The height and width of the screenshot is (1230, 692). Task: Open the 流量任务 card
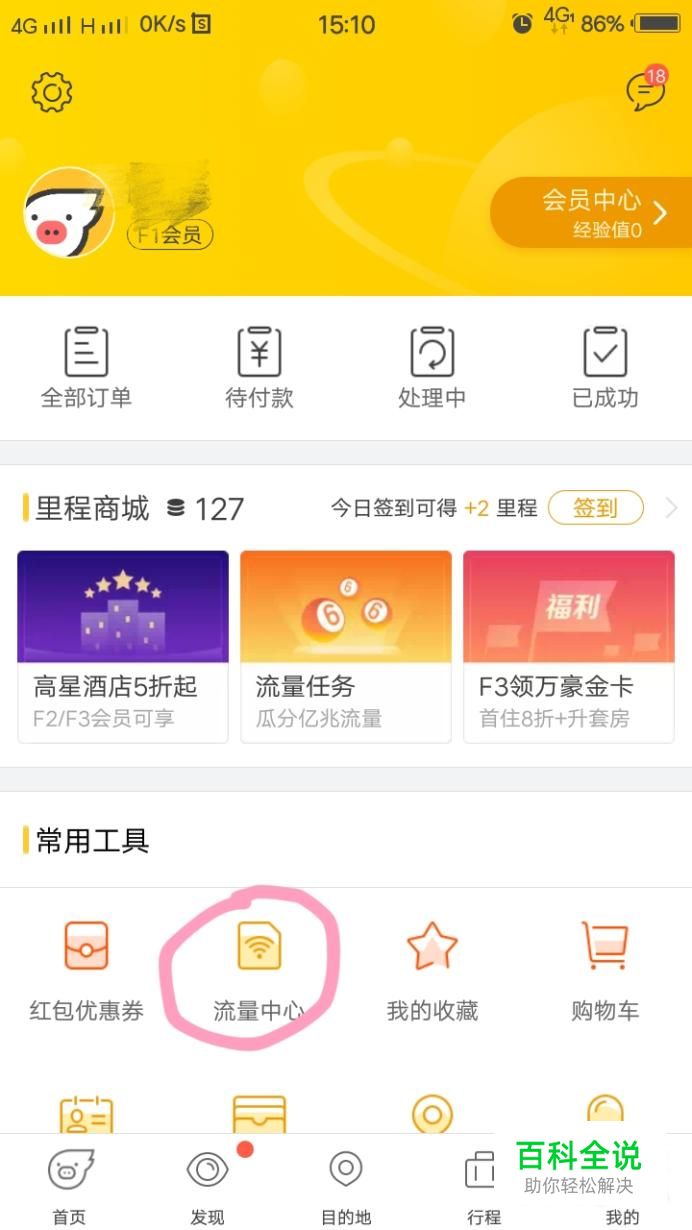click(x=346, y=646)
